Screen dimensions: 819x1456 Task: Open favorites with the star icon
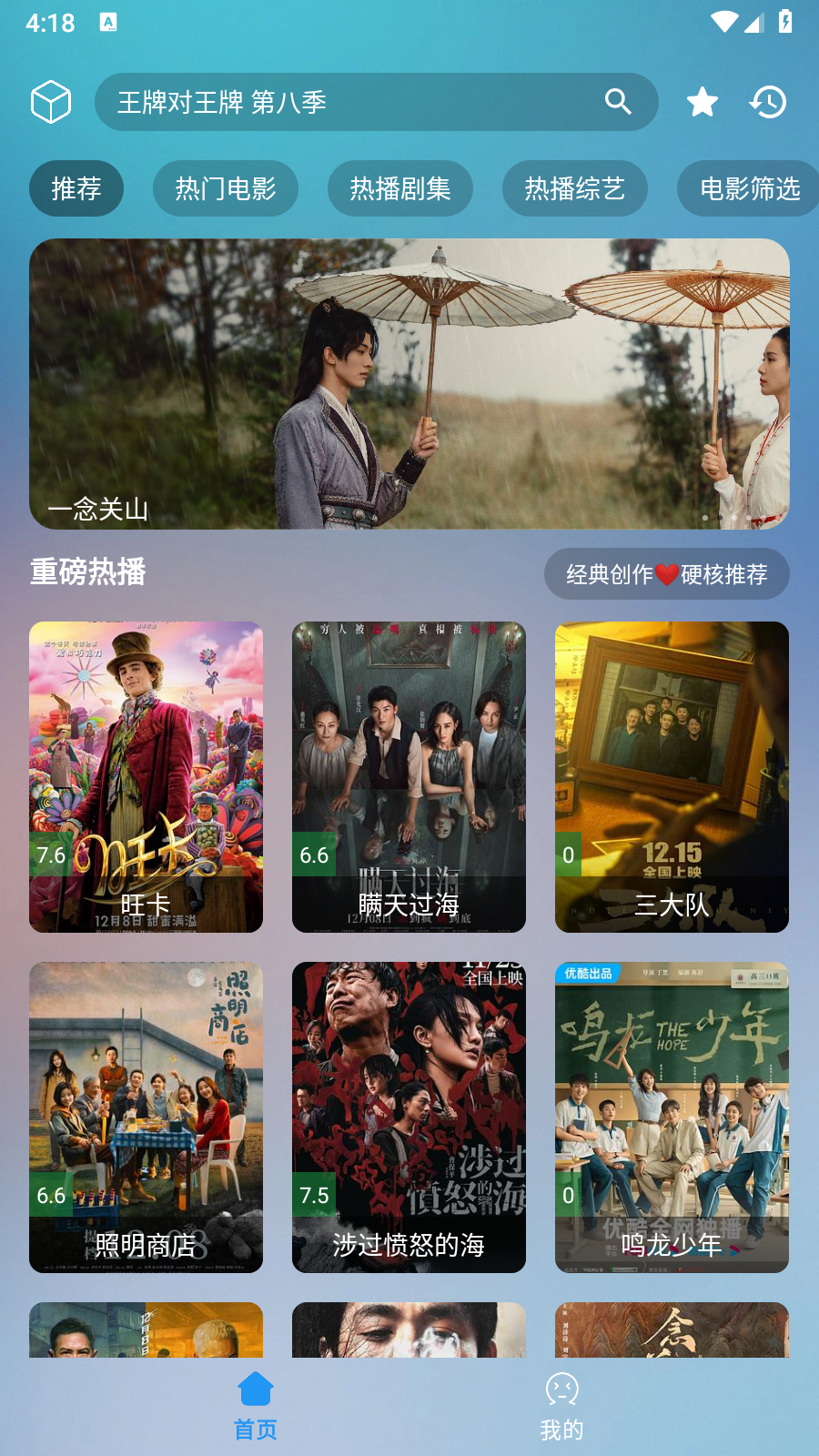(702, 102)
